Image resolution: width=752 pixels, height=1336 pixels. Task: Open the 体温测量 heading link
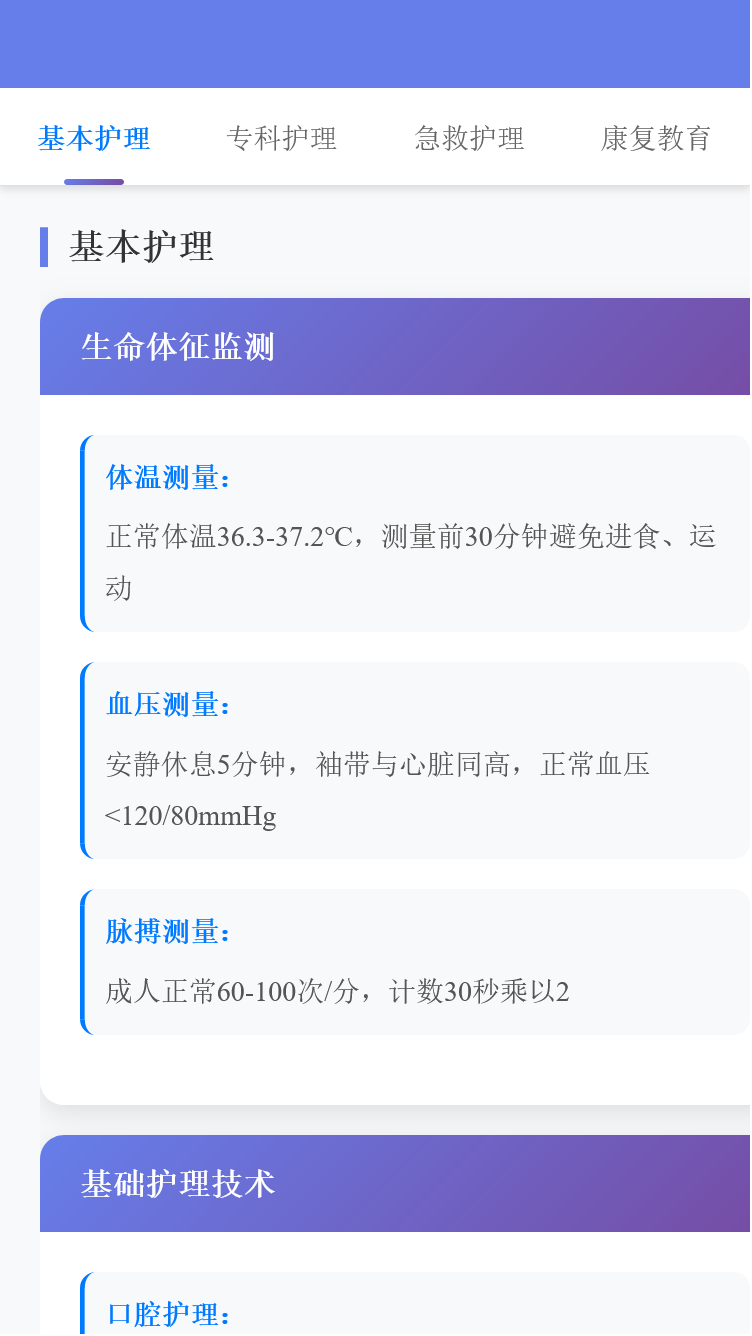[166, 478]
